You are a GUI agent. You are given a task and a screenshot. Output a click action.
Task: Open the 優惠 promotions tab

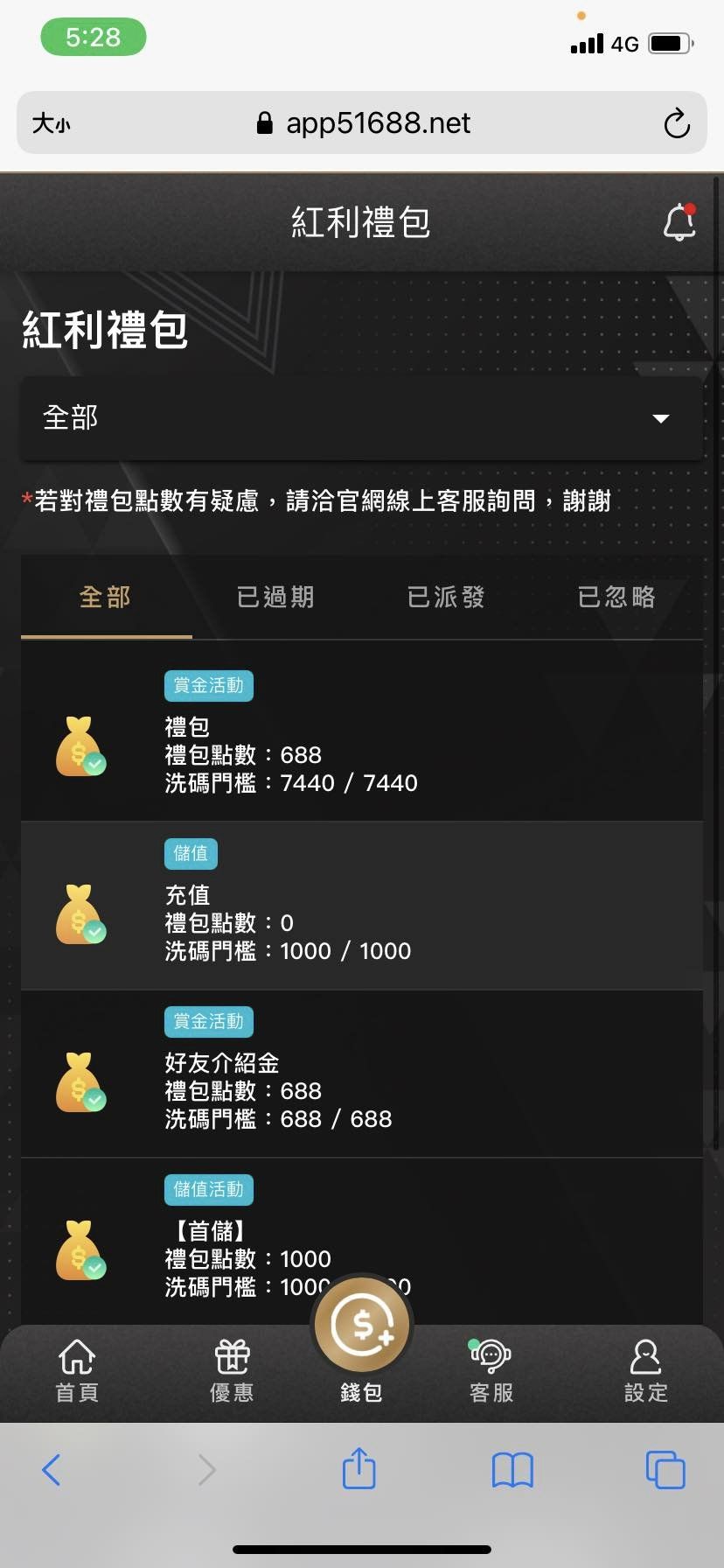click(x=232, y=1371)
